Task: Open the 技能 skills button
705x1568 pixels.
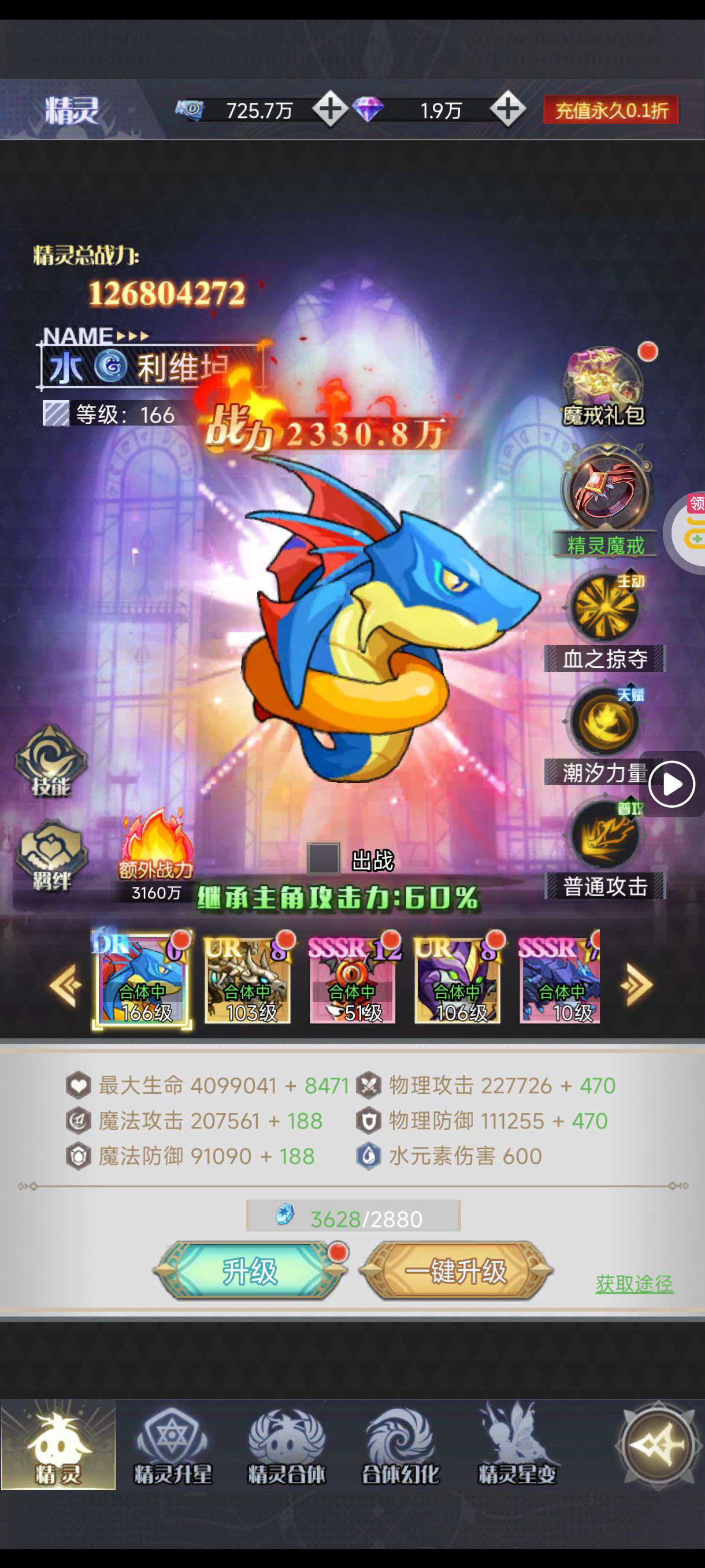Action: 51,761
